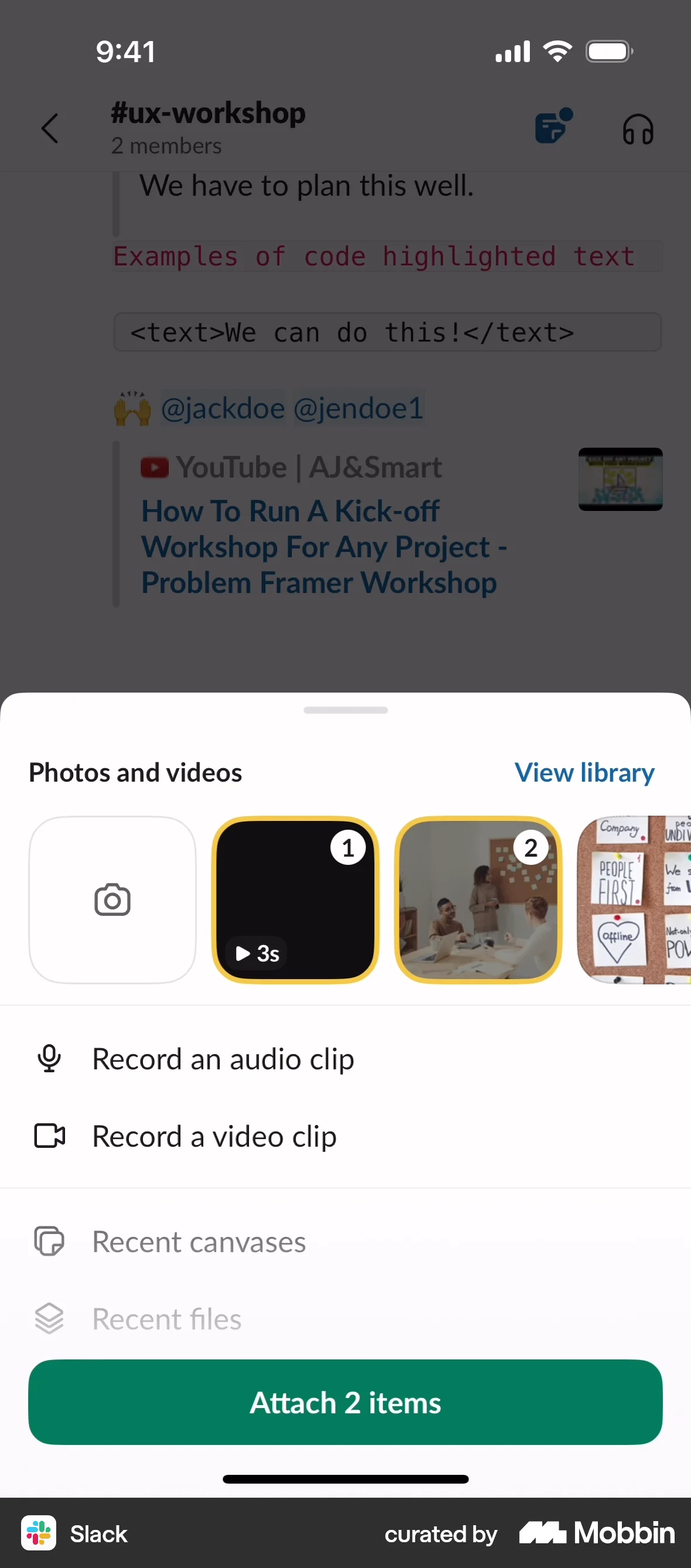
Task: Open the camera tile
Action: point(112,899)
